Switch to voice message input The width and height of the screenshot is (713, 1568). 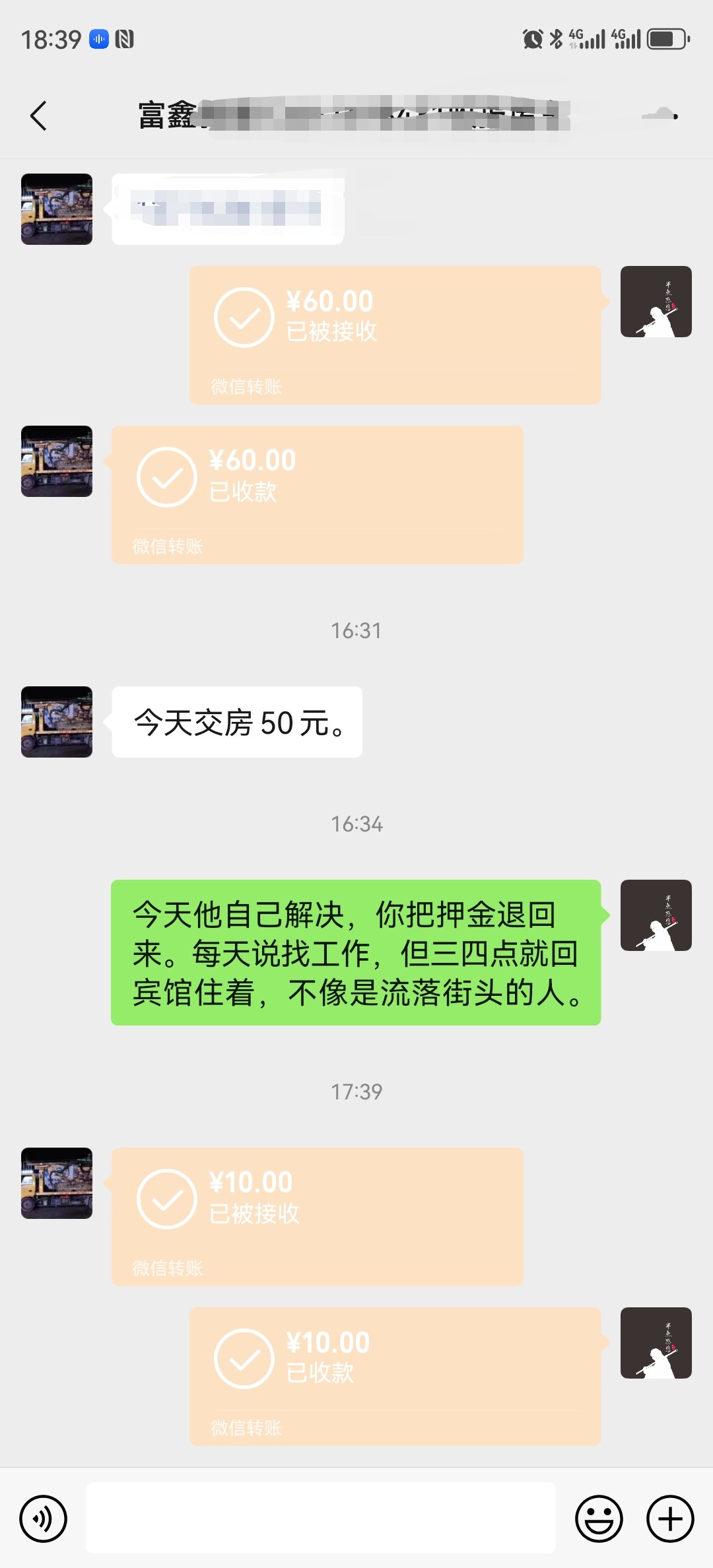coord(44,1519)
